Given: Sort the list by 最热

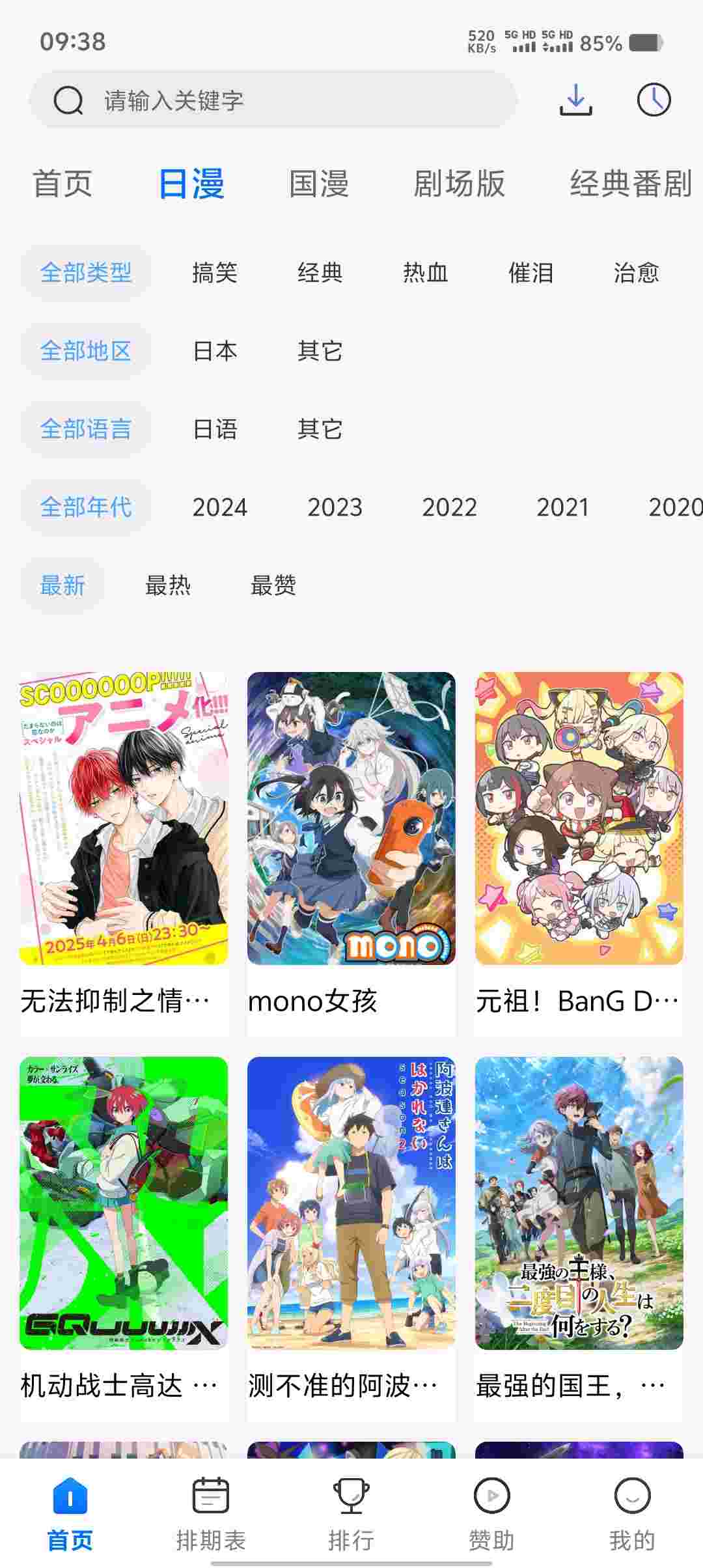Looking at the screenshot, I should point(168,585).
